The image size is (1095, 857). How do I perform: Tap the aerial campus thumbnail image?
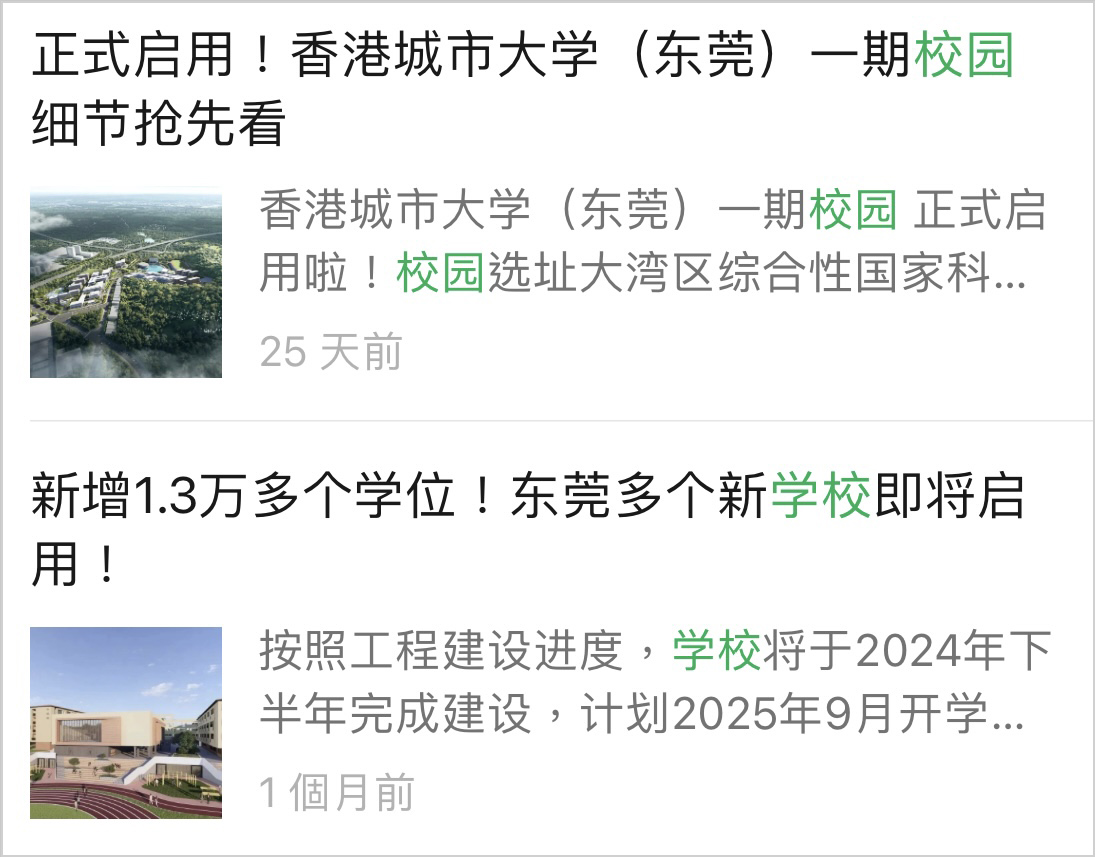(x=126, y=282)
